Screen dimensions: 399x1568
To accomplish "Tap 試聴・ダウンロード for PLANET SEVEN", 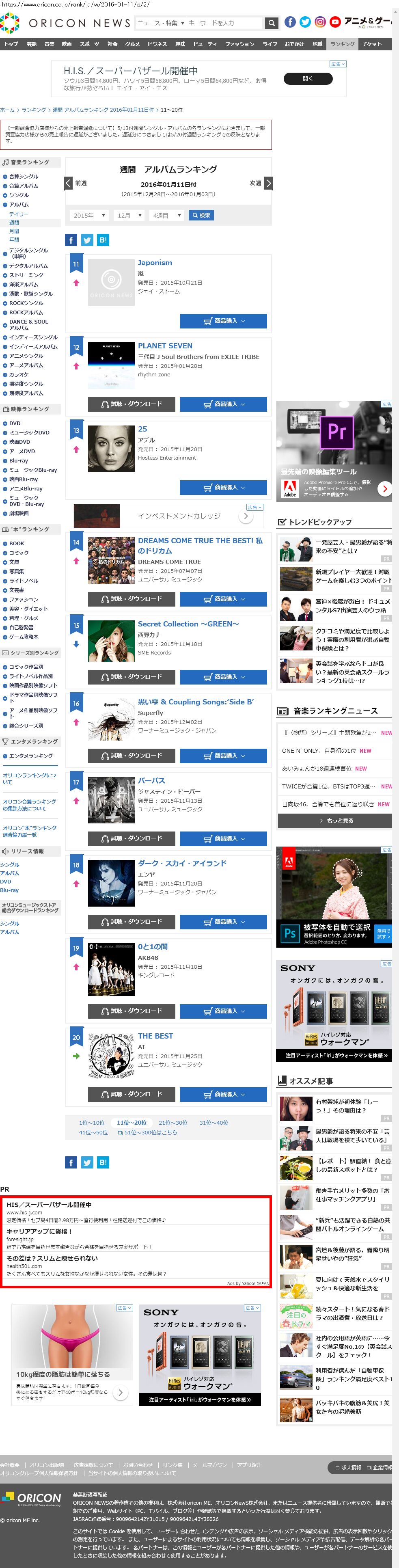I will (x=132, y=404).
